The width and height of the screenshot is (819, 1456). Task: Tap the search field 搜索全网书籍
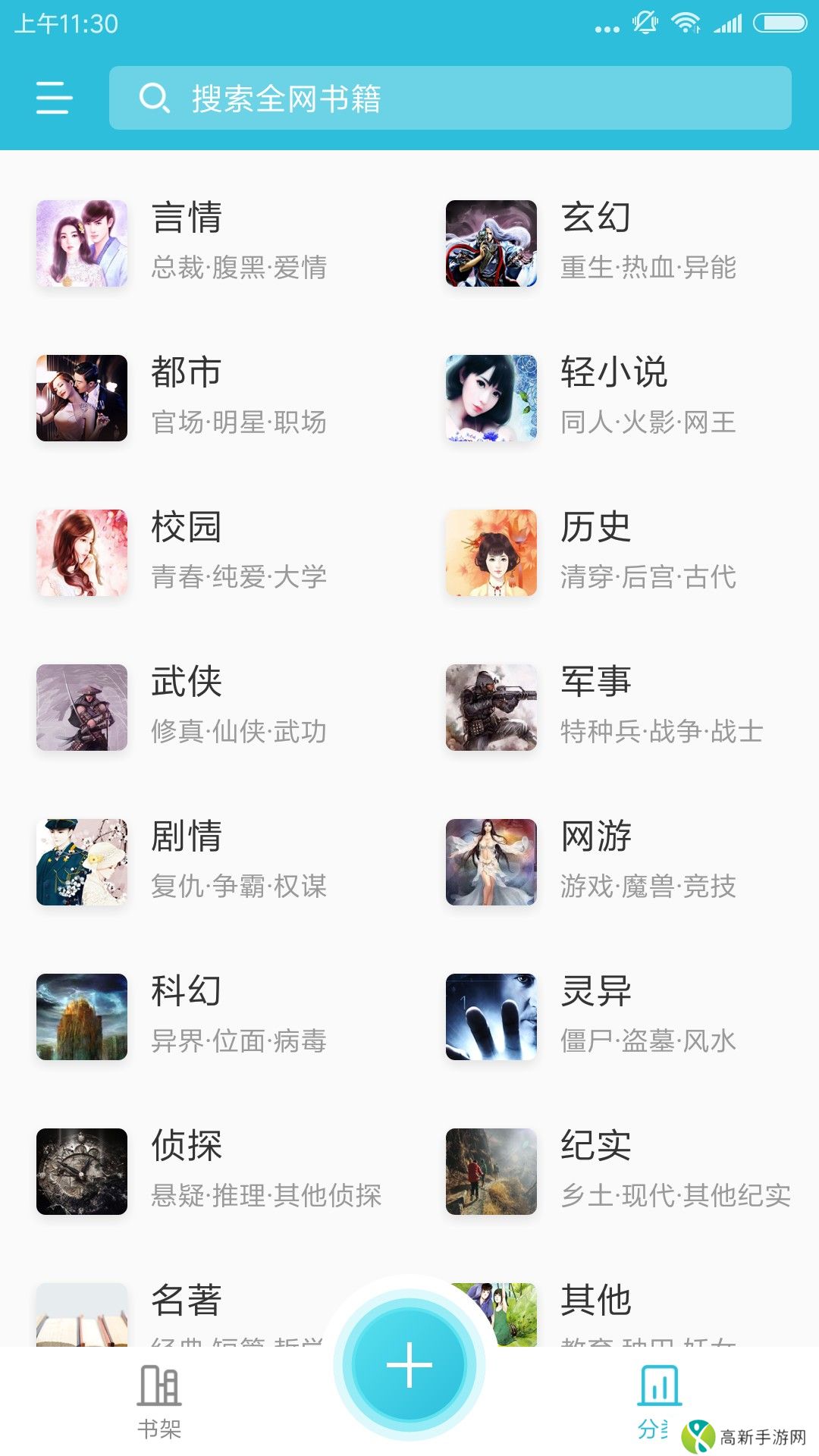pyautogui.click(x=455, y=99)
